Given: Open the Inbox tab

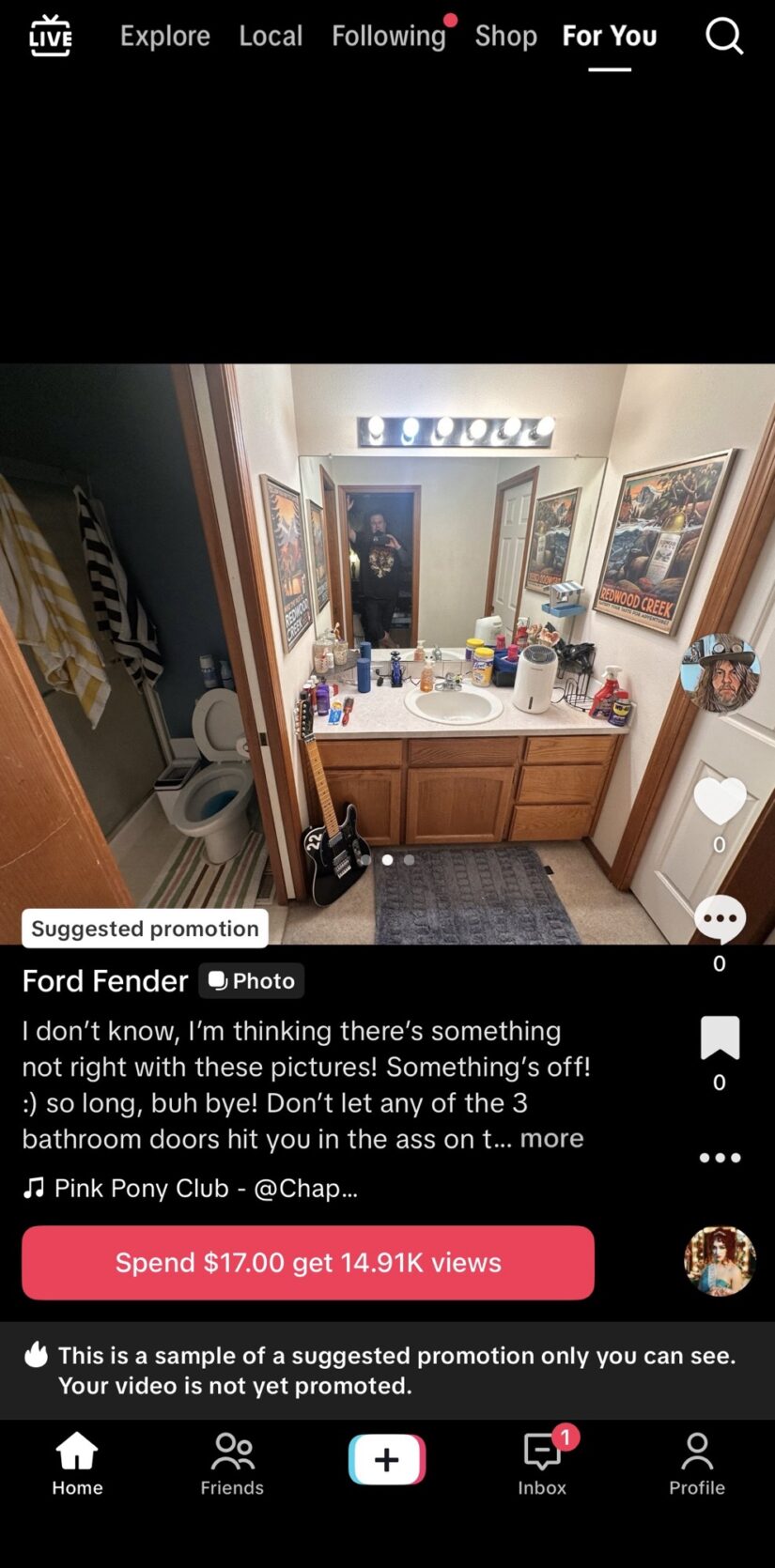Looking at the screenshot, I should pyautogui.click(x=542, y=1463).
